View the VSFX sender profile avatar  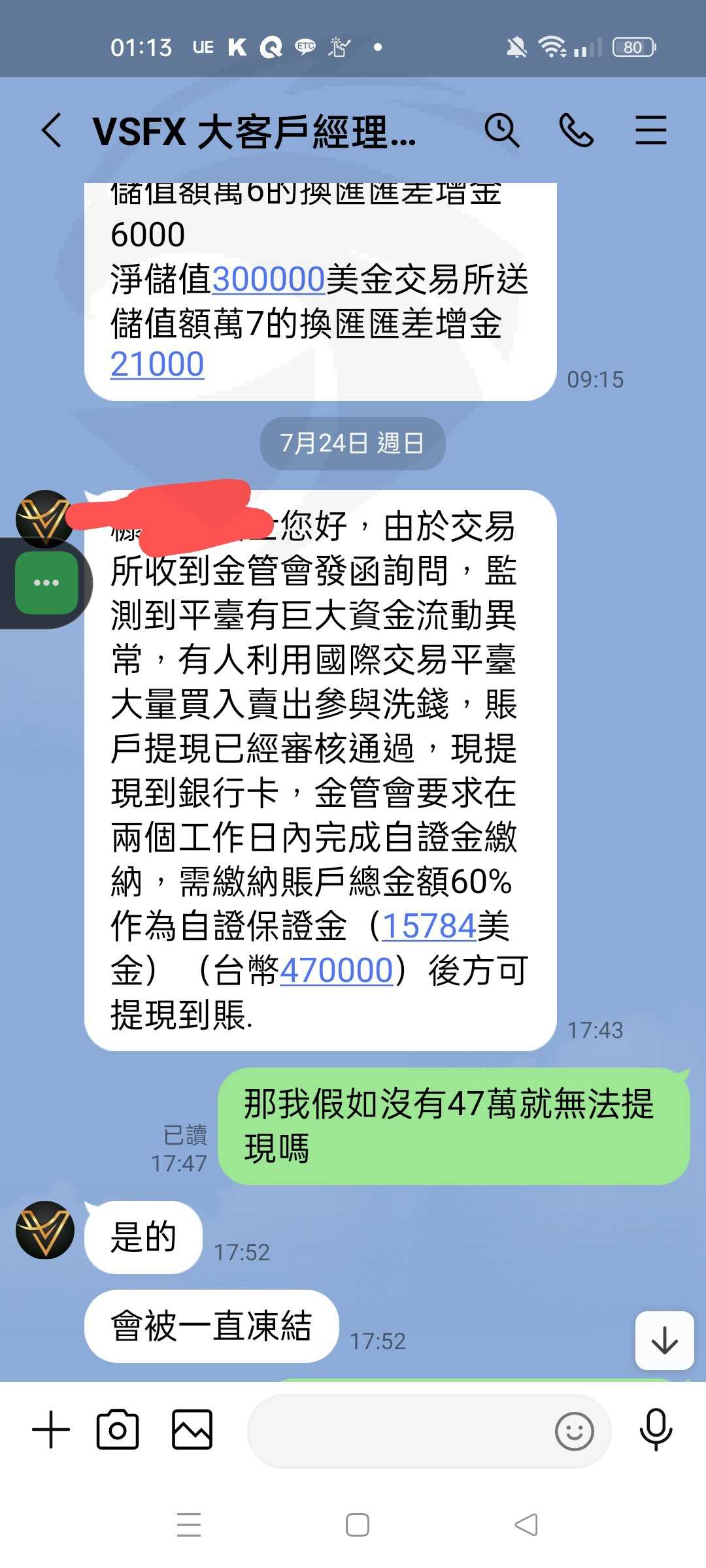44,1230
